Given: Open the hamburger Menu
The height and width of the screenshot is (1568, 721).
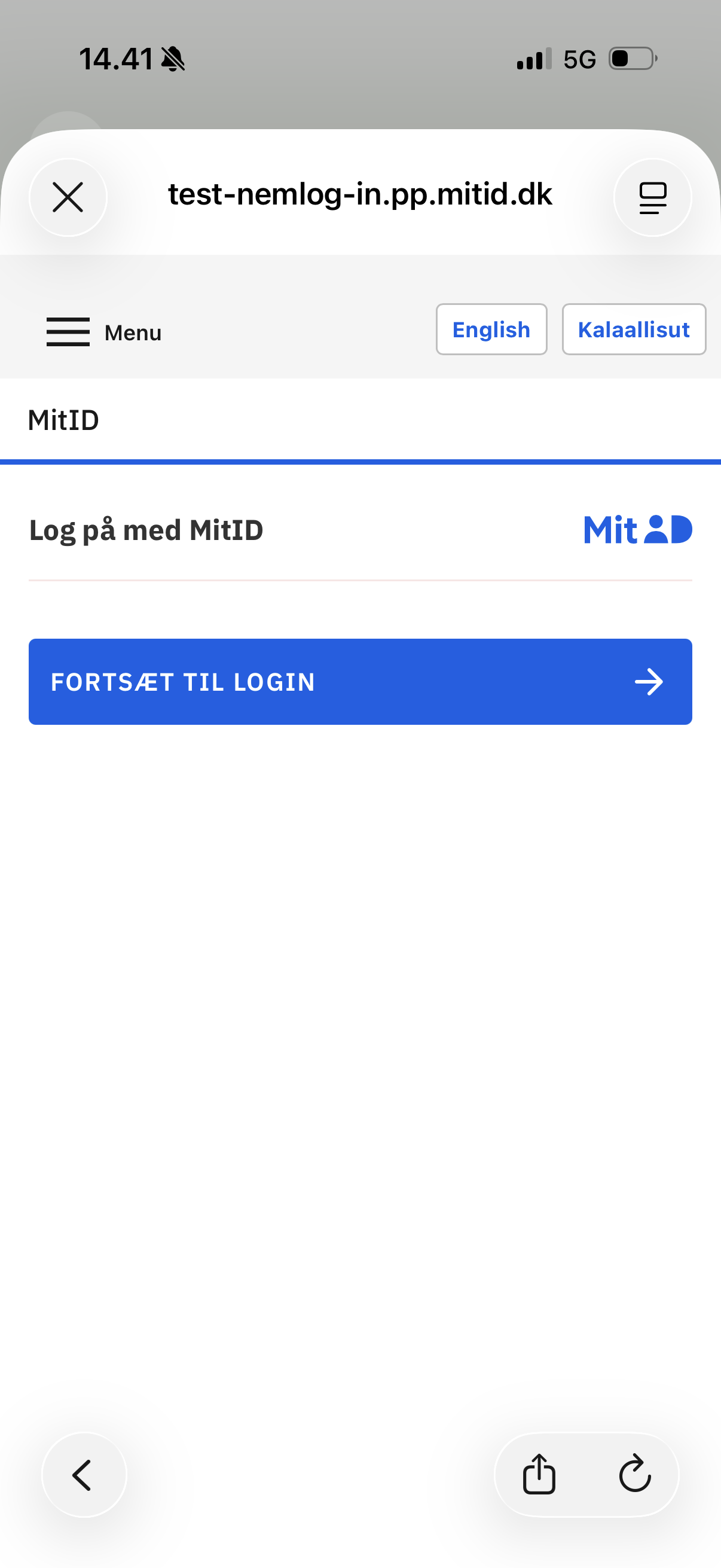Looking at the screenshot, I should coord(68,332).
